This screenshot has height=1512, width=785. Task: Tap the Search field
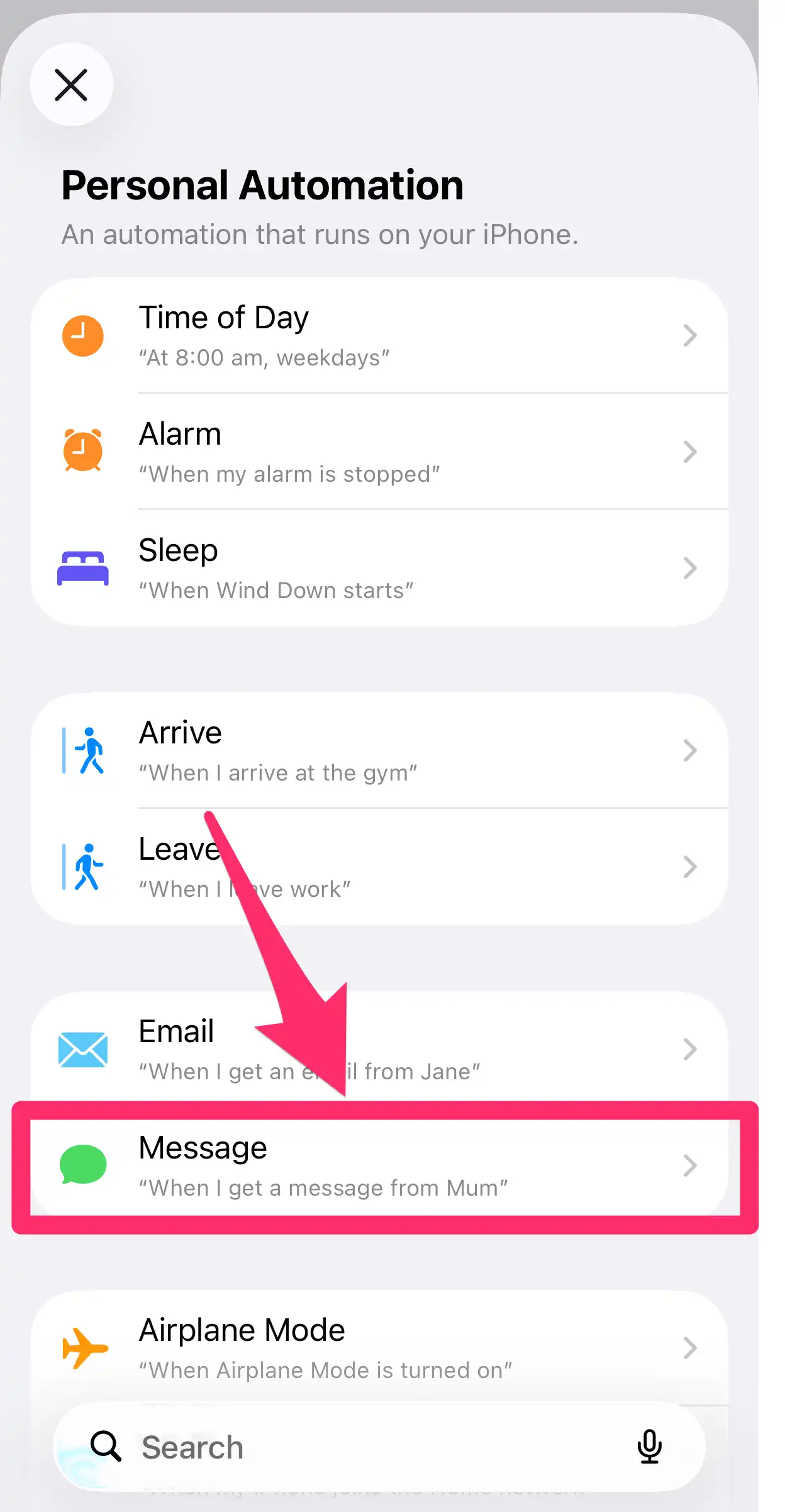click(352, 1447)
